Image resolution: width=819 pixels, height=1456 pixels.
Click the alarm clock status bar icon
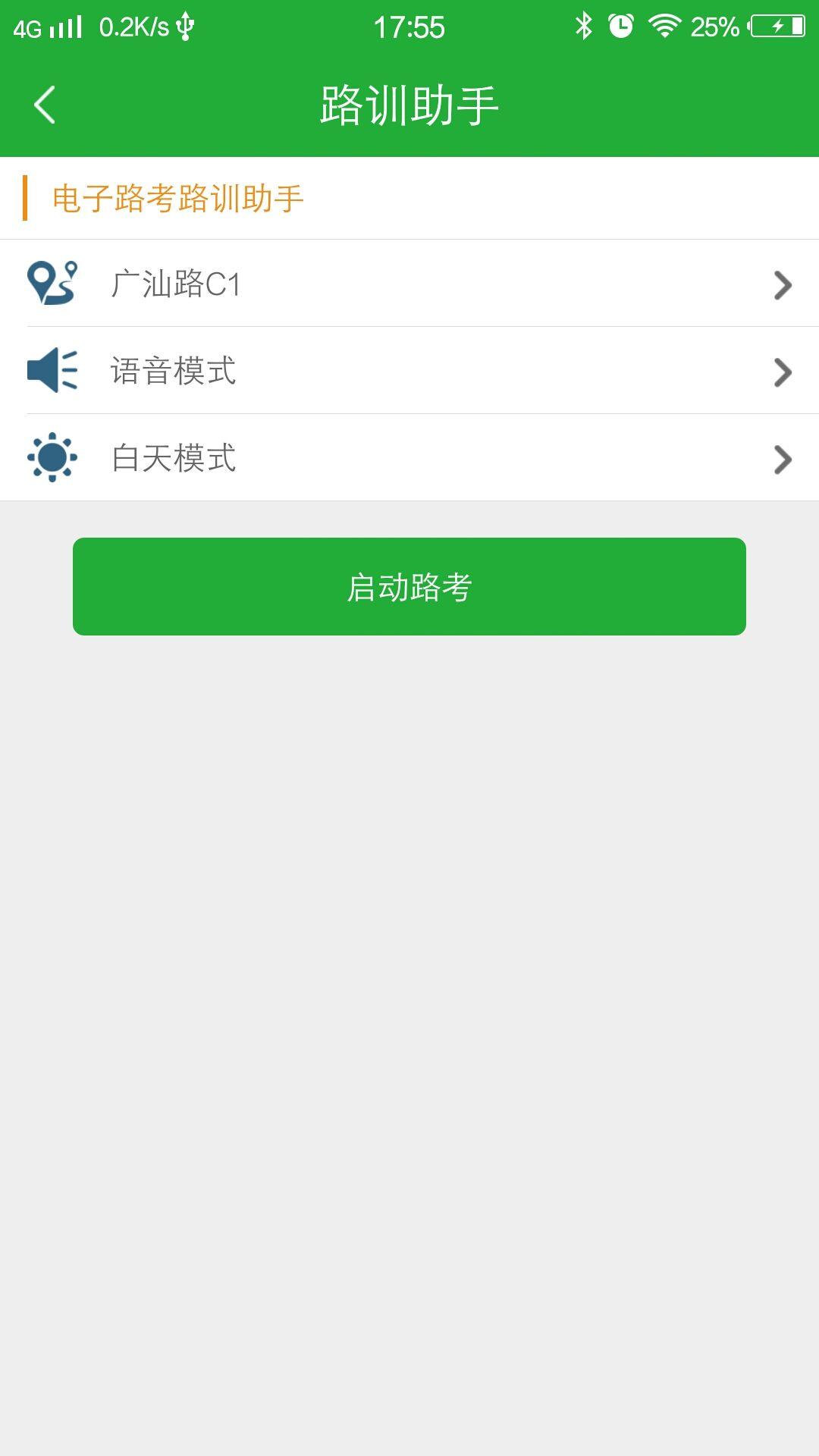pyautogui.click(x=622, y=25)
